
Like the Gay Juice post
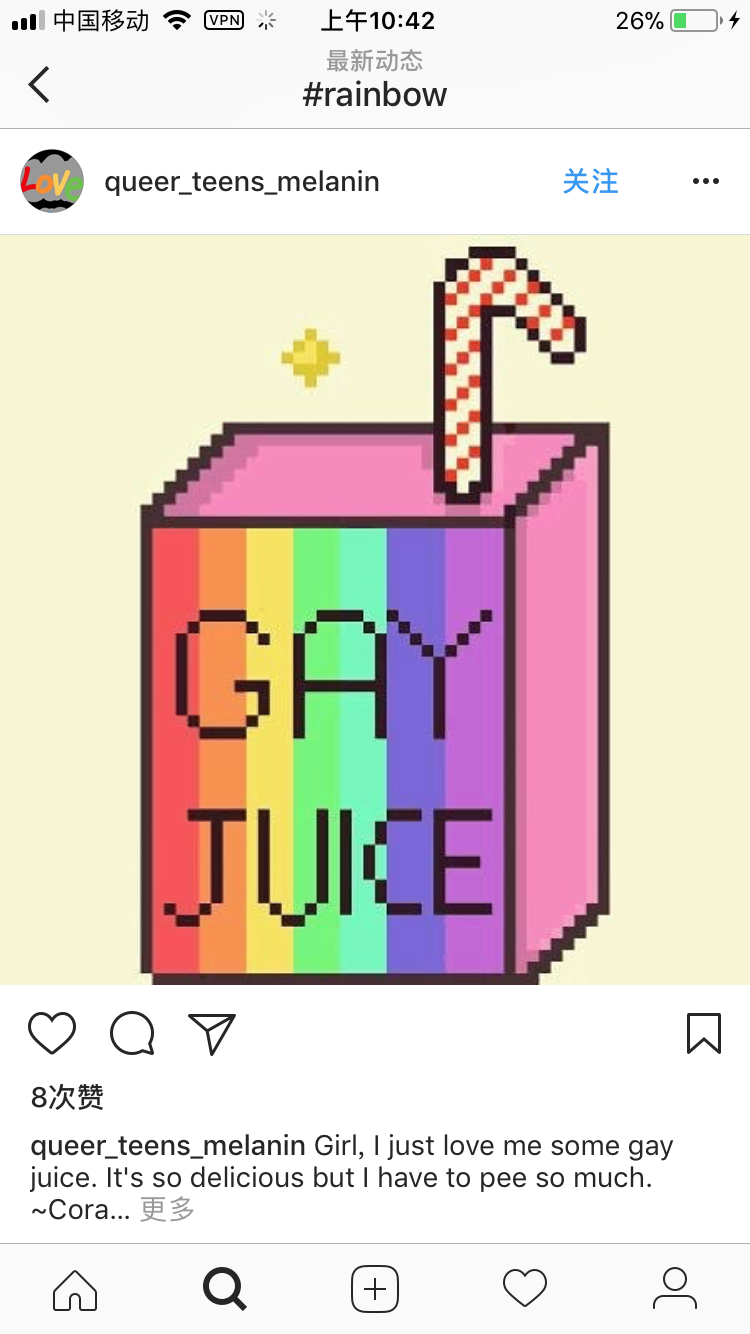click(x=52, y=1034)
